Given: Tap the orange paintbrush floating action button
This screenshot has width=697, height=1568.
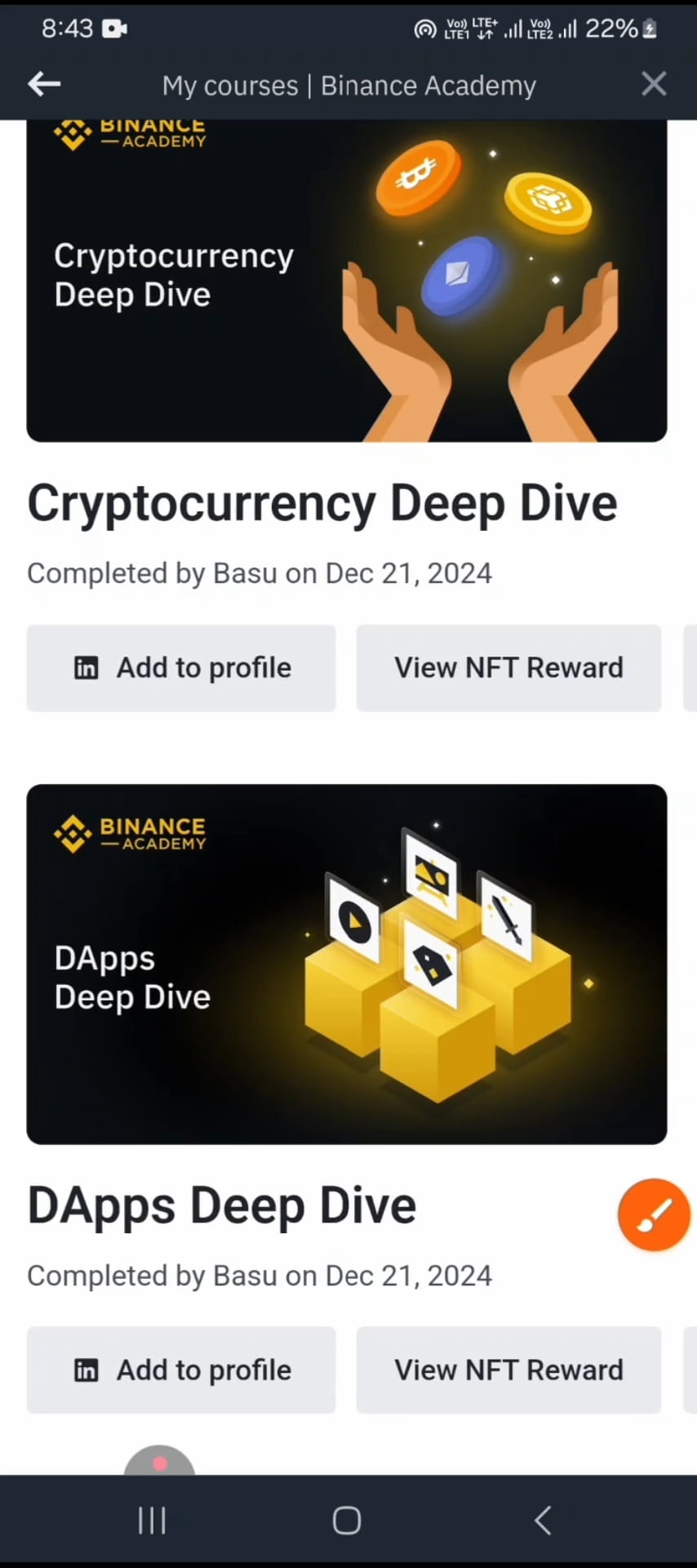Looking at the screenshot, I should pyautogui.click(x=653, y=1214).
